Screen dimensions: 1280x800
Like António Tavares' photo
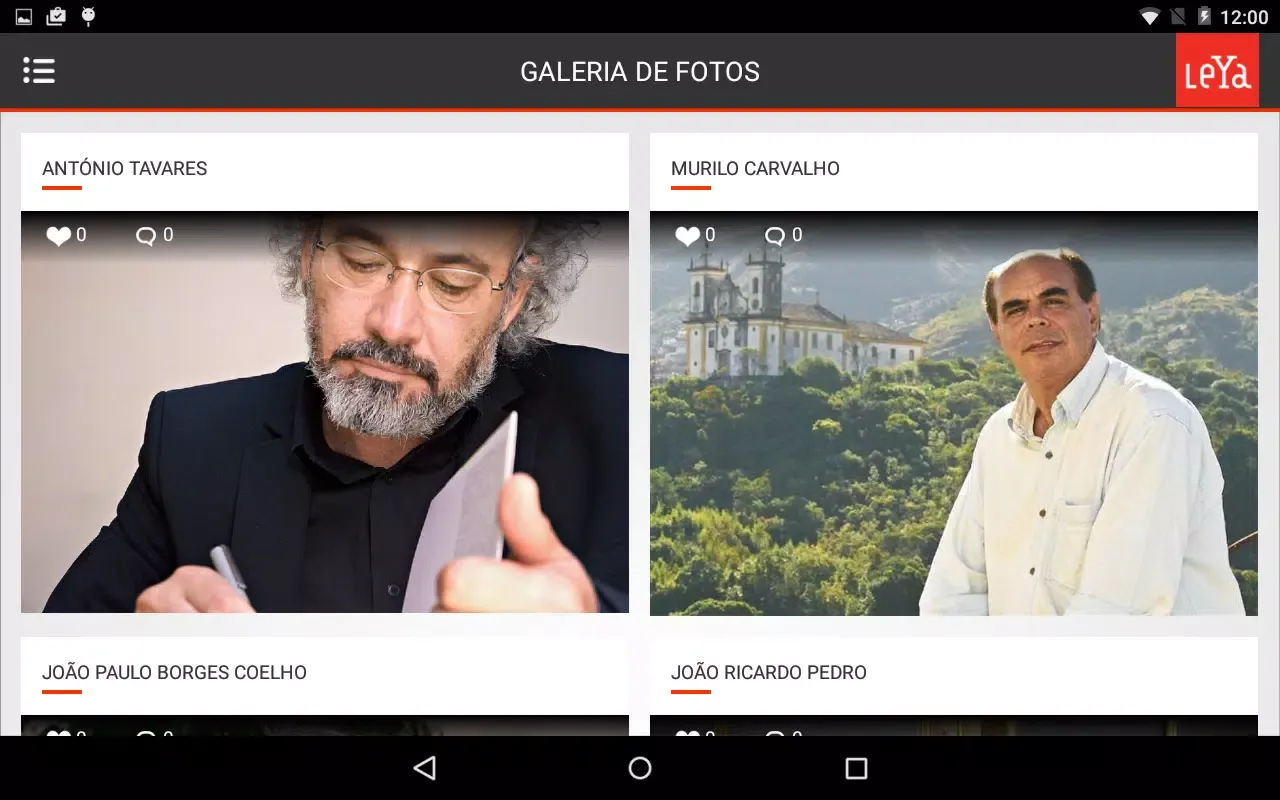(59, 236)
